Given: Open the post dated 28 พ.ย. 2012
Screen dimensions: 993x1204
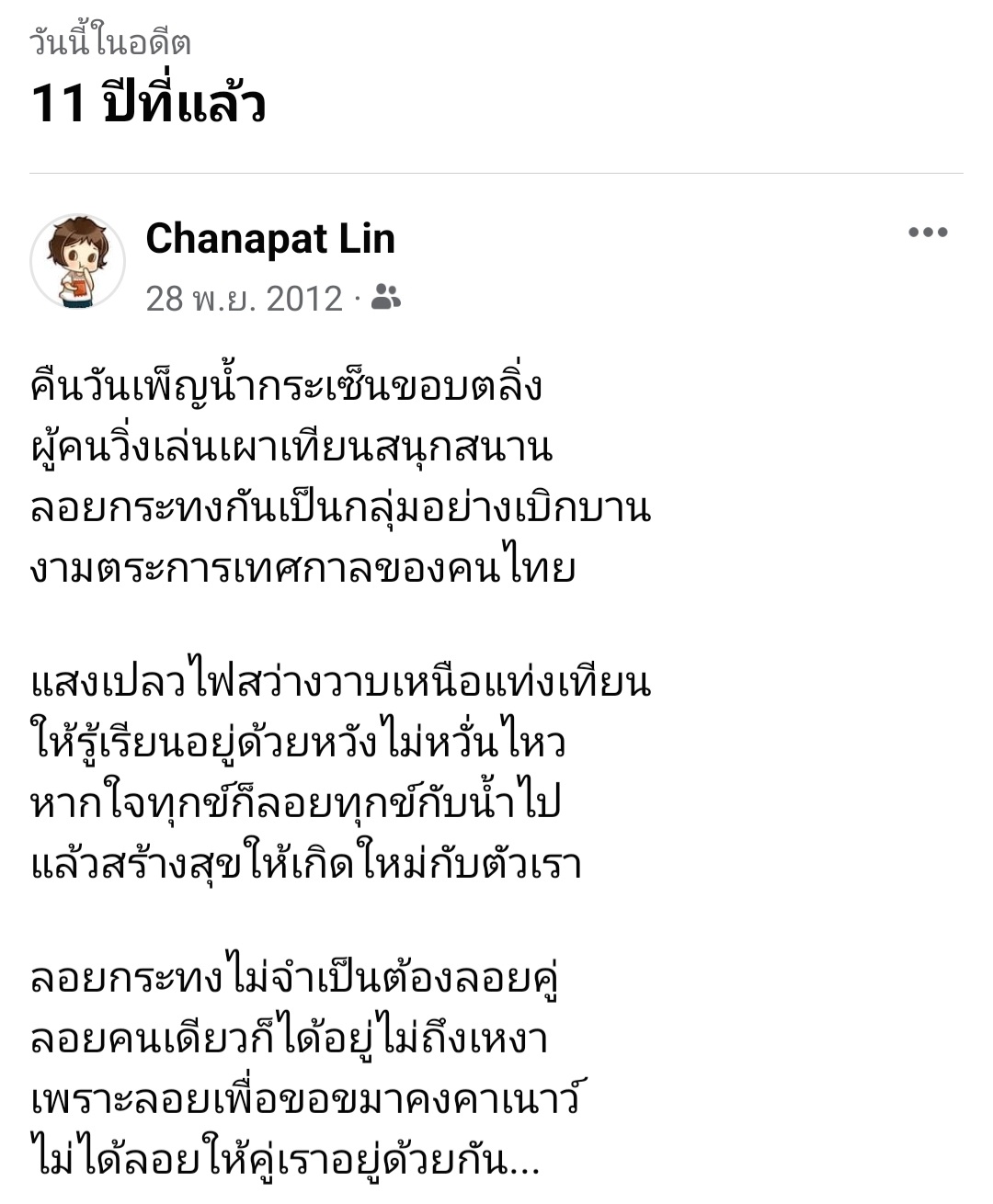Looking at the screenshot, I should (244, 299).
